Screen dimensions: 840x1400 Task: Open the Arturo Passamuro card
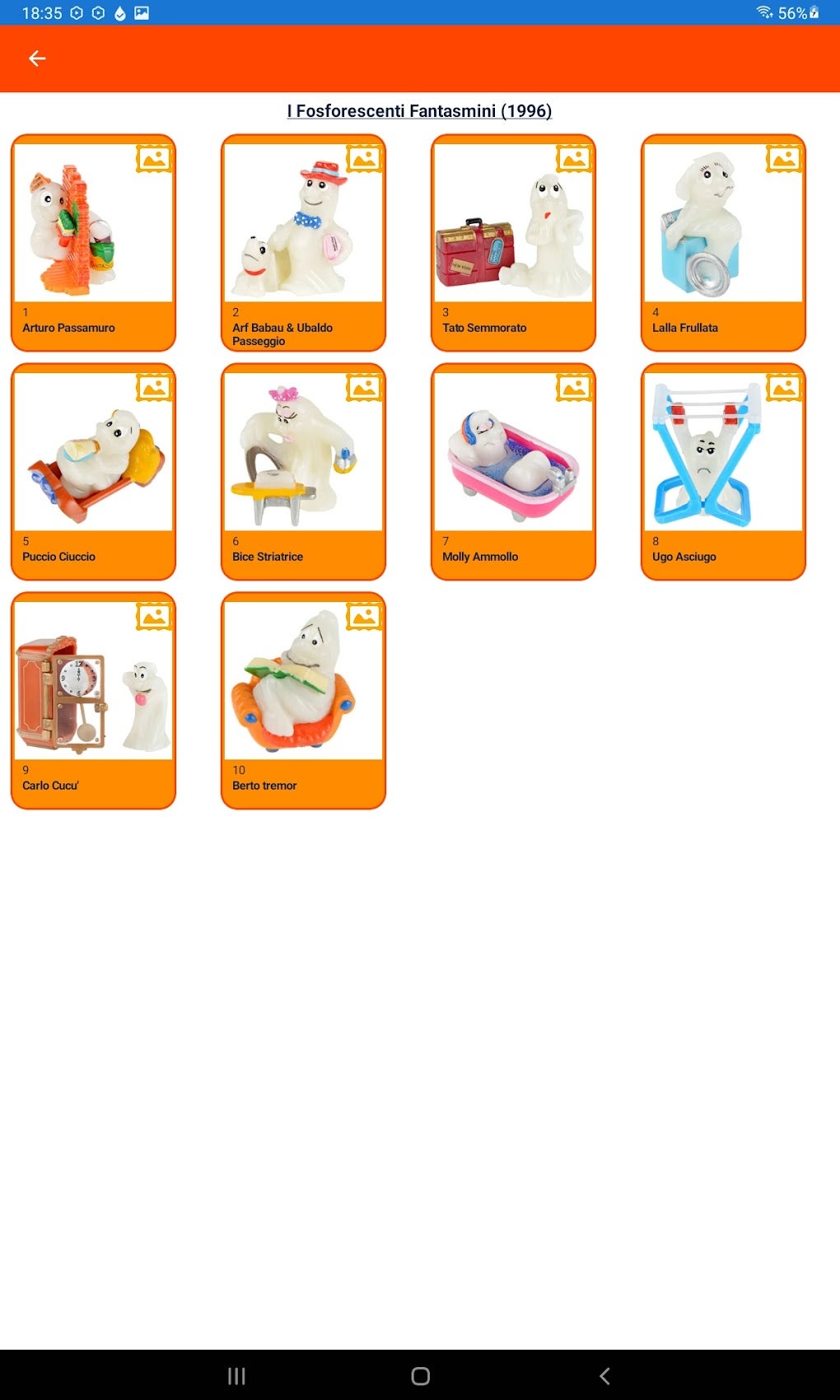pyautogui.click(x=93, y=243)
